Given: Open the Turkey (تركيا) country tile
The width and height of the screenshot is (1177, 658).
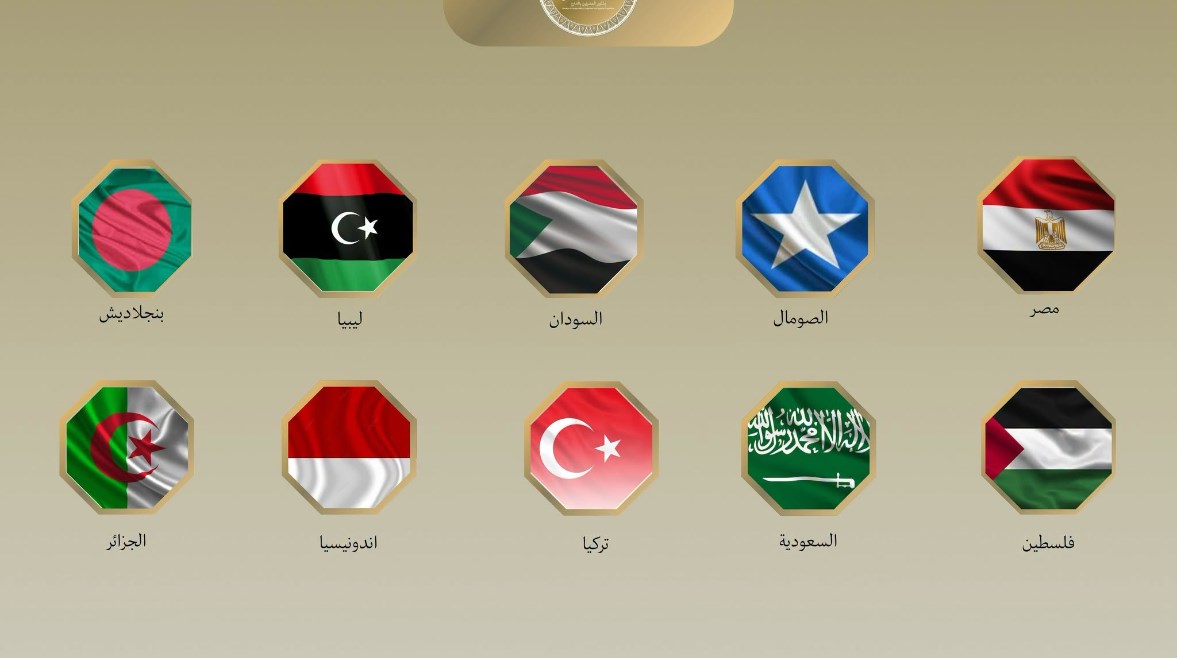Looking at the screenshot, I should [591, 448].
